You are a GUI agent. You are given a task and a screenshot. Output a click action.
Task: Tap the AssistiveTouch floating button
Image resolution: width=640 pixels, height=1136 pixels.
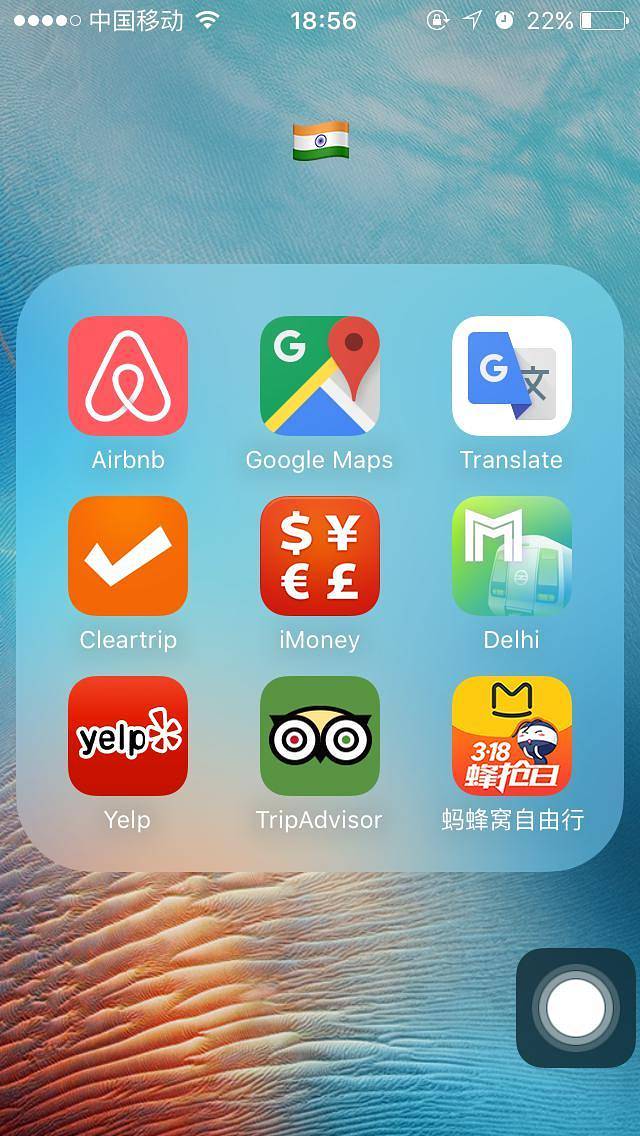pyautogui.click(x=574, y=1007)
